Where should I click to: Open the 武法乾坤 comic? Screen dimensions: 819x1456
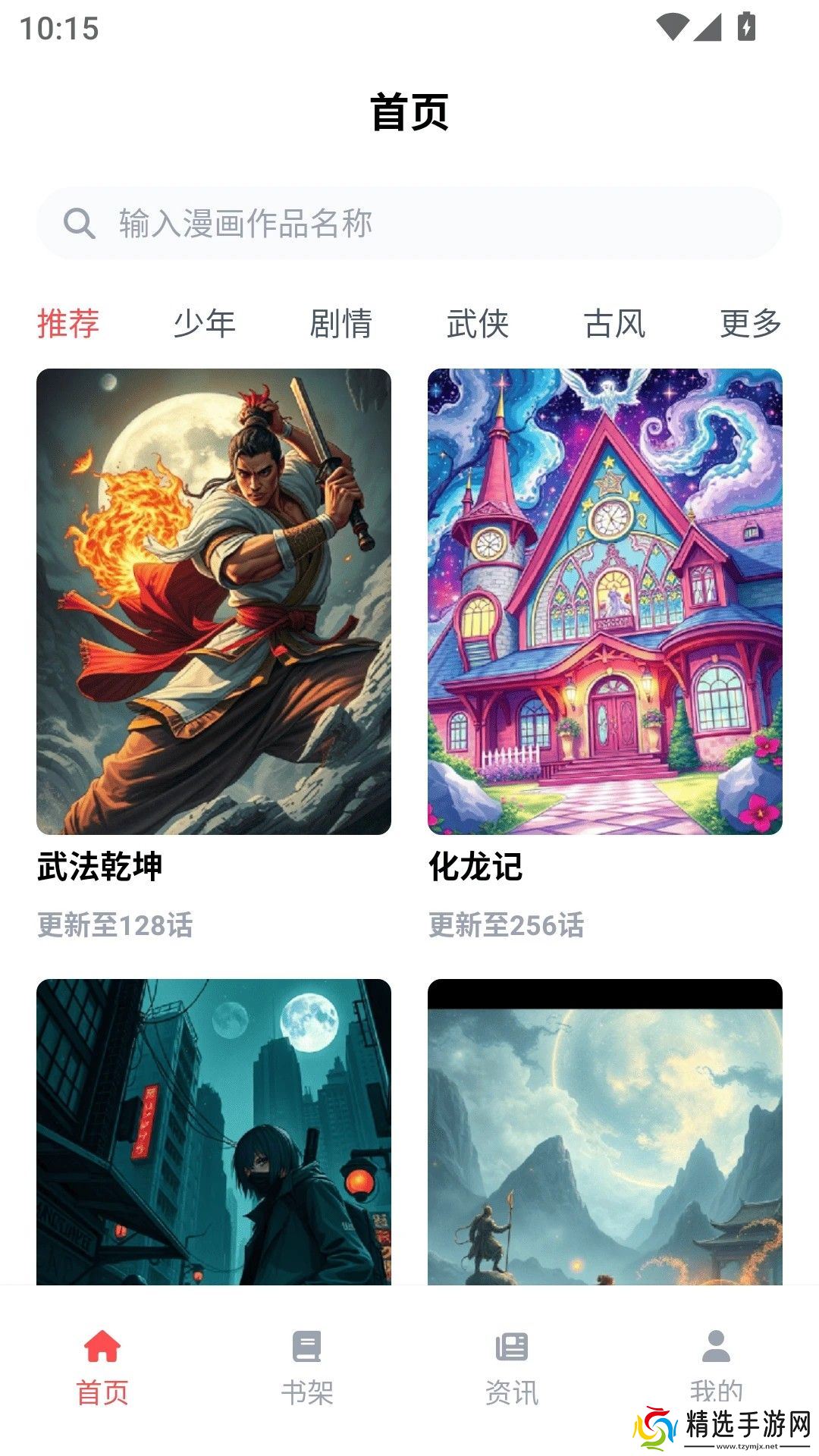click(x=214, y=601)
